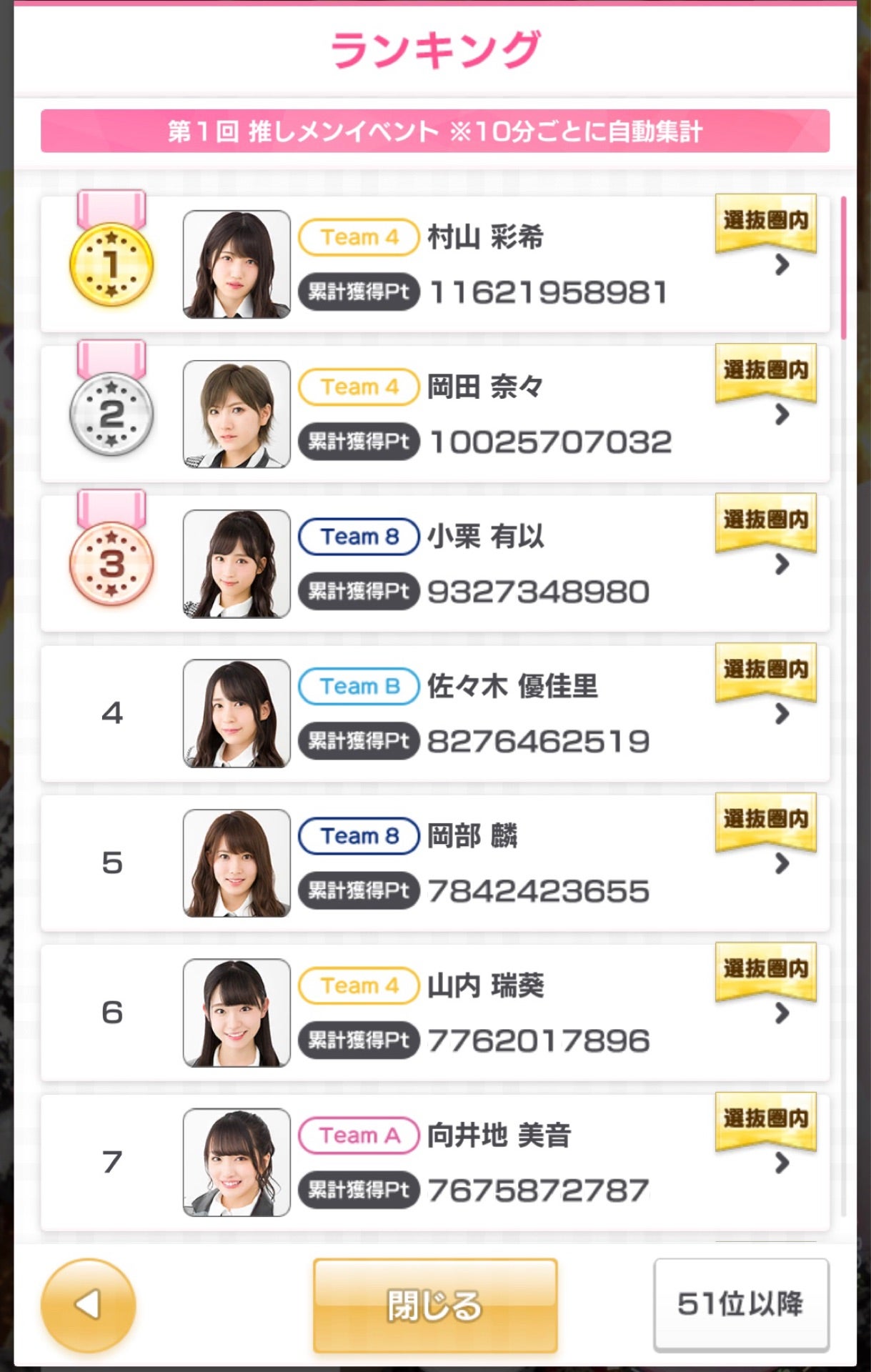Close the ranking with 閉じる
This screenshot has height=1372, width=871.
click(x=434, y=1305)
